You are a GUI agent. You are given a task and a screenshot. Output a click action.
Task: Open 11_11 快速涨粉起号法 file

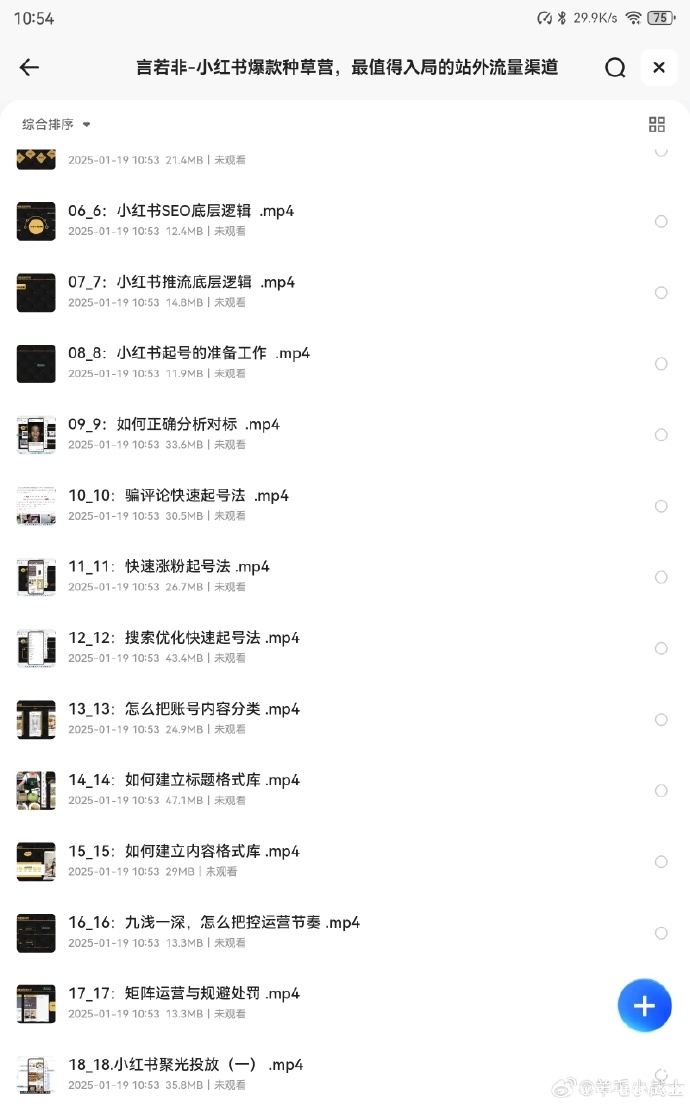click(168, 566)
